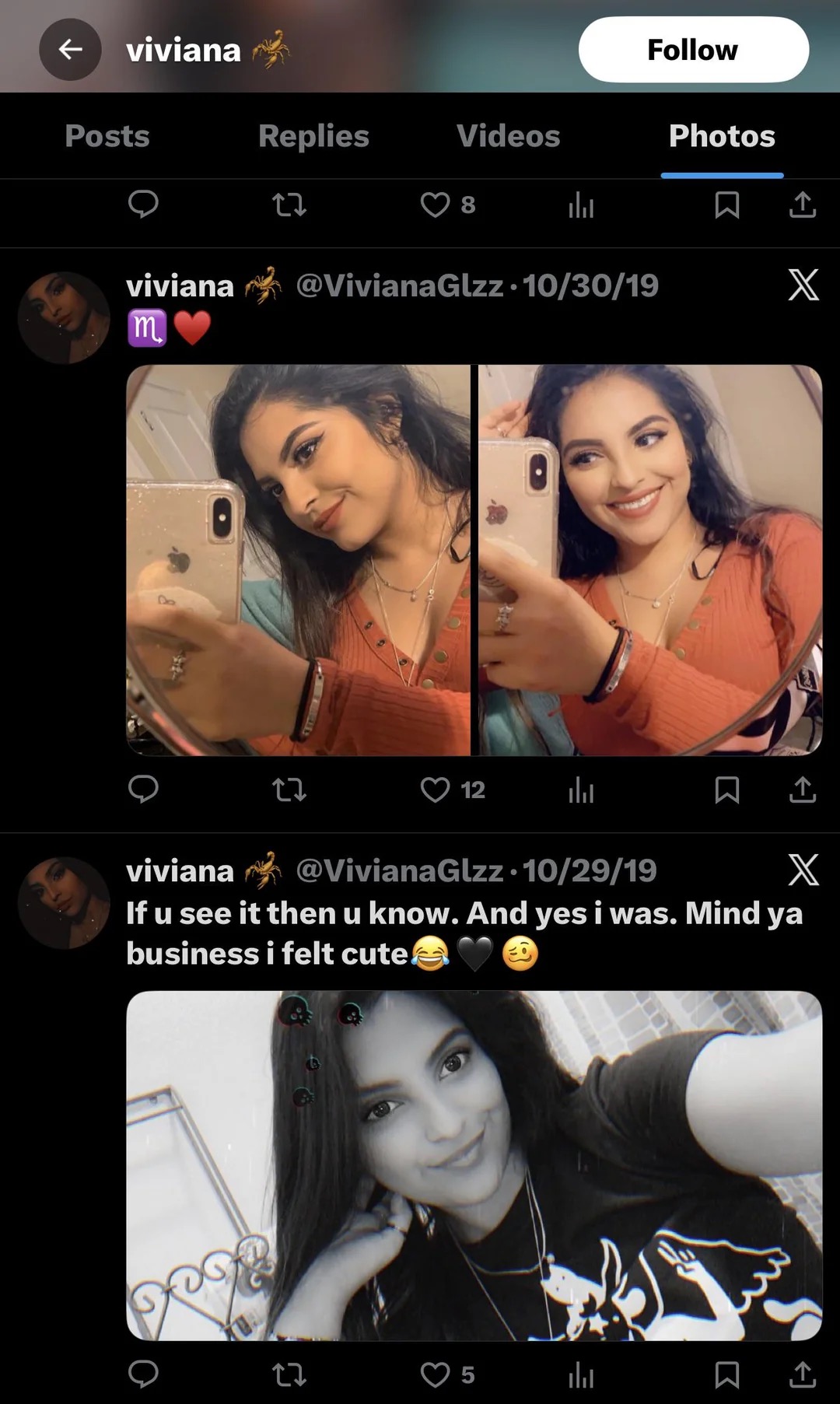Screen dimensions: 840x1404
Task: Switch to the Posts tab
Action: pos(107,136)
